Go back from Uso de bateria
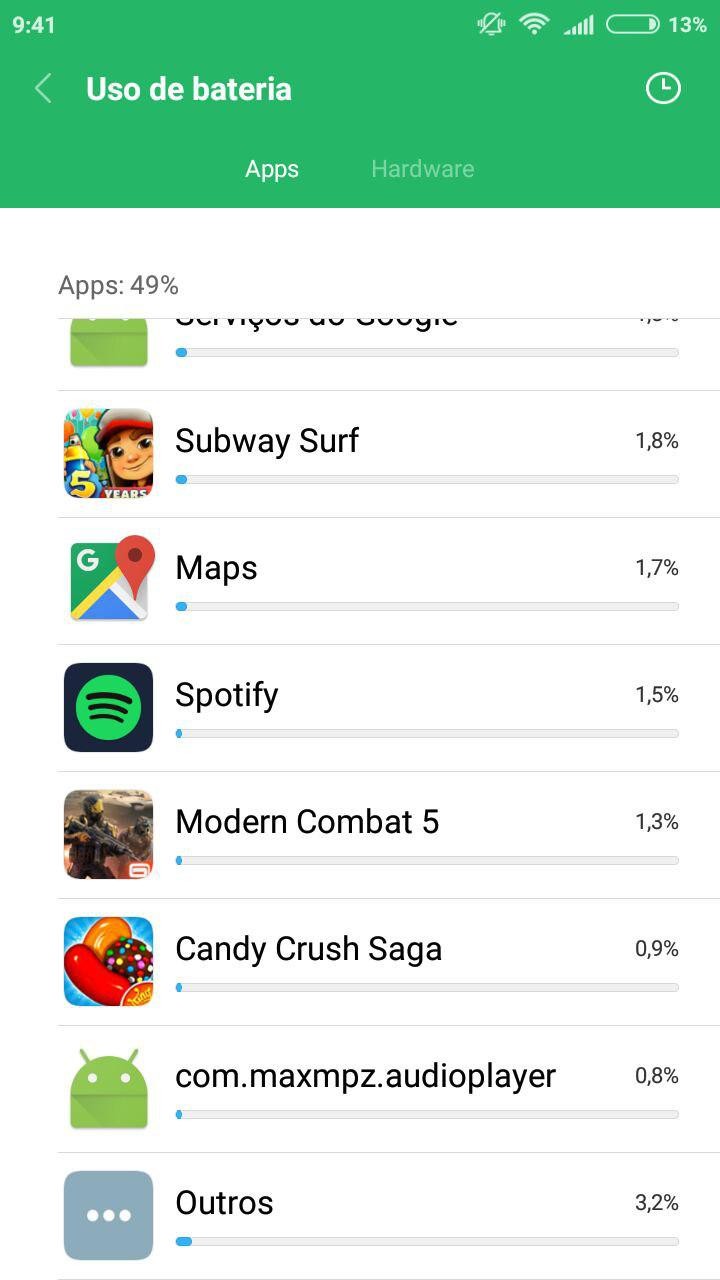Screen dimensions: 720x1280 point(43,89)
